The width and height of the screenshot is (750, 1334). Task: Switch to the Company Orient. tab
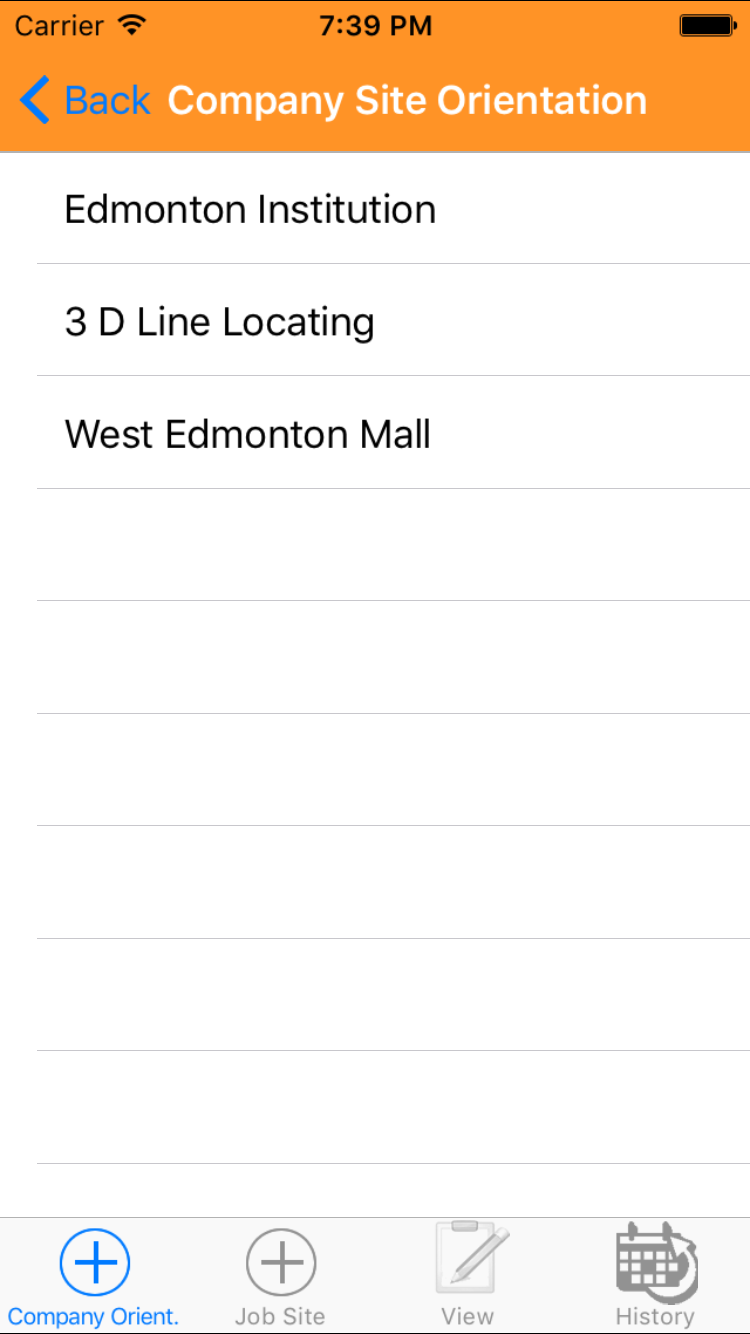(x=94, y=1277)
